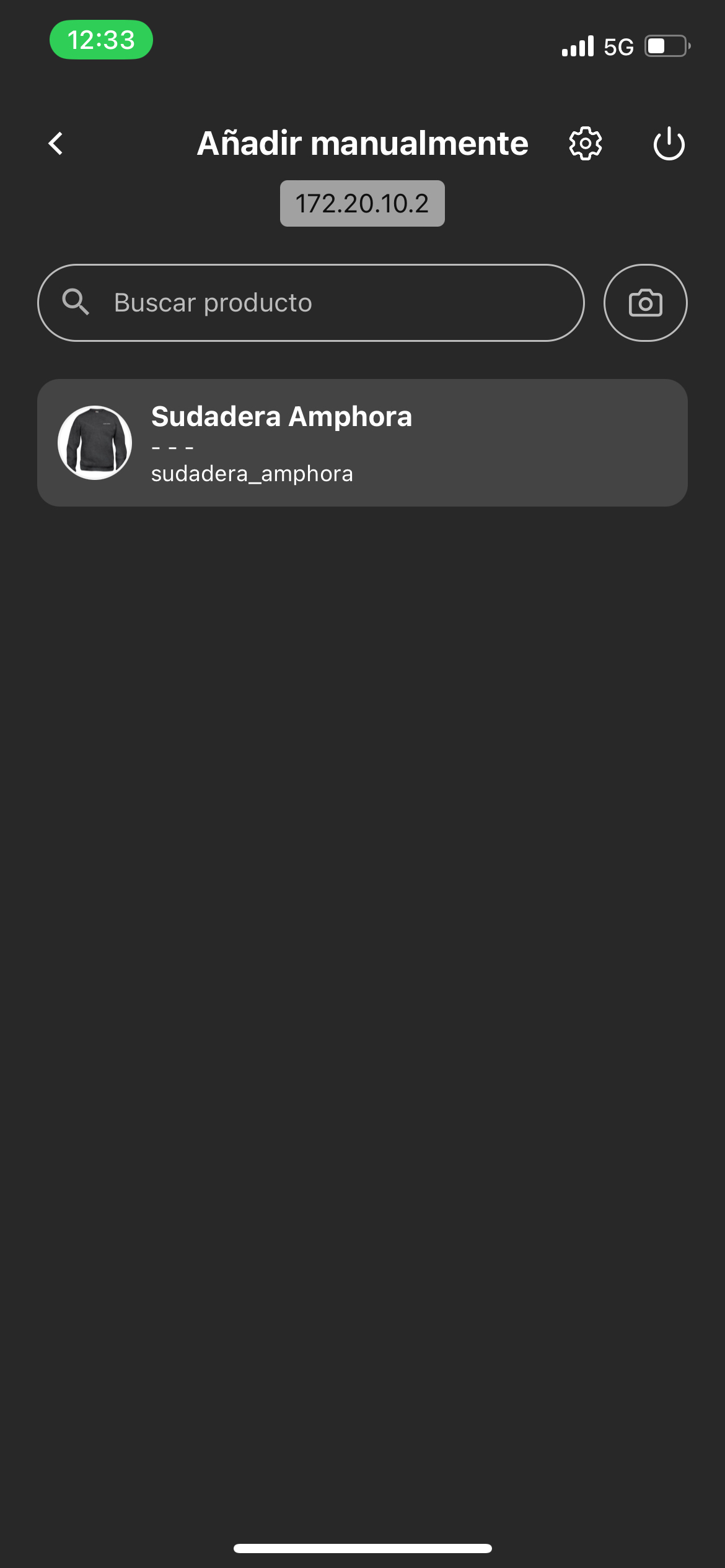Tap the power icon
Screen dimensions: 725x1568
tap(669, 144)
